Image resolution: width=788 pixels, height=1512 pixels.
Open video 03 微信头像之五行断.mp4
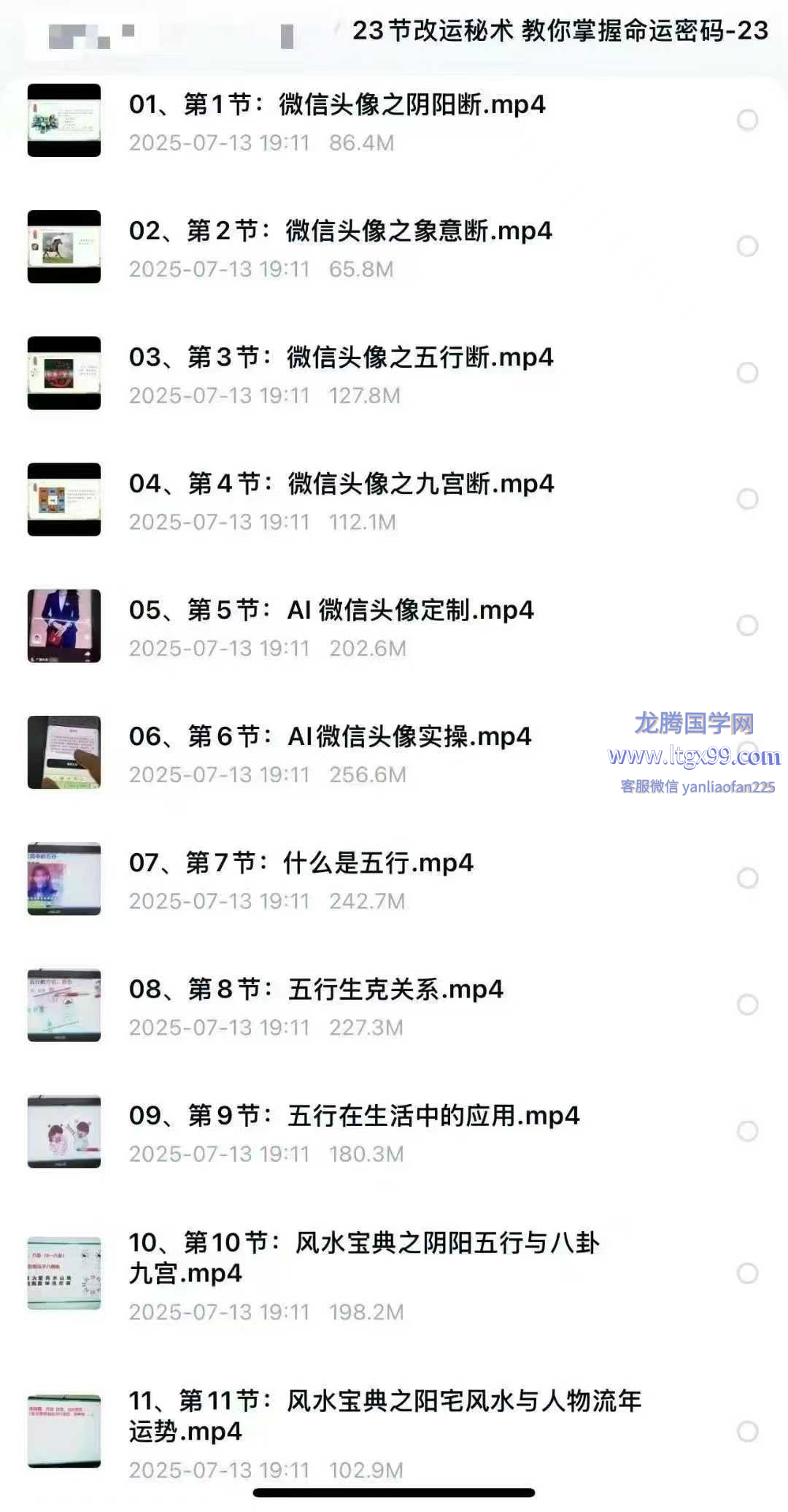coord(341,358)
